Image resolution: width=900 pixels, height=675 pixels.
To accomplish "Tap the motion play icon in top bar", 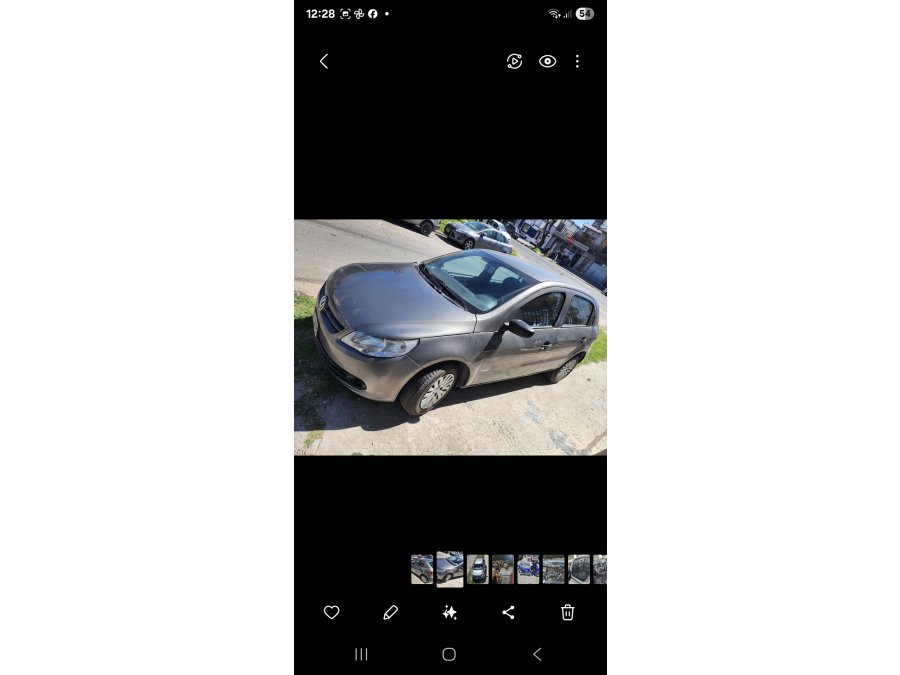I will point(514,61).
